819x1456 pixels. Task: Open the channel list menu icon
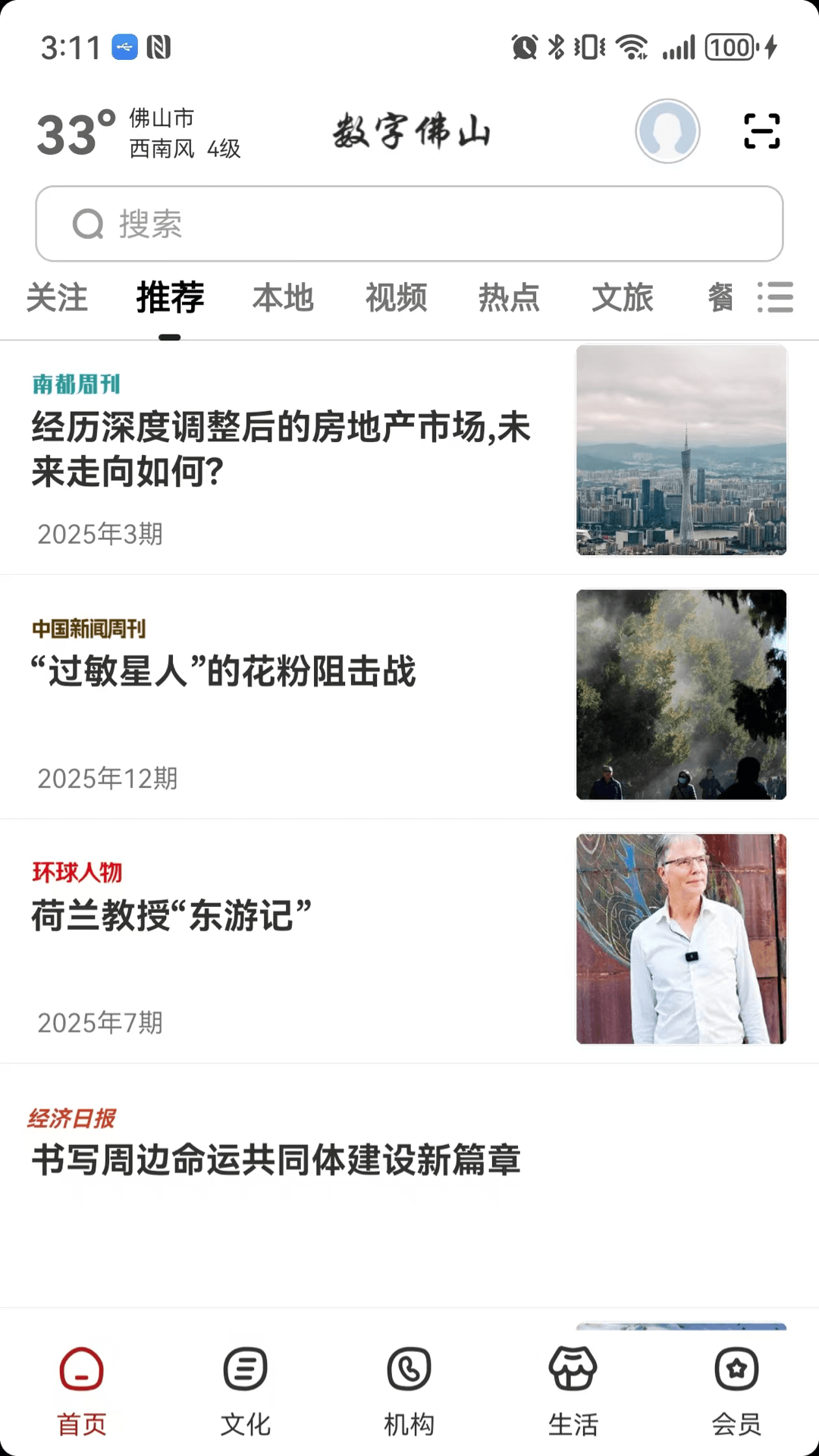775,297
